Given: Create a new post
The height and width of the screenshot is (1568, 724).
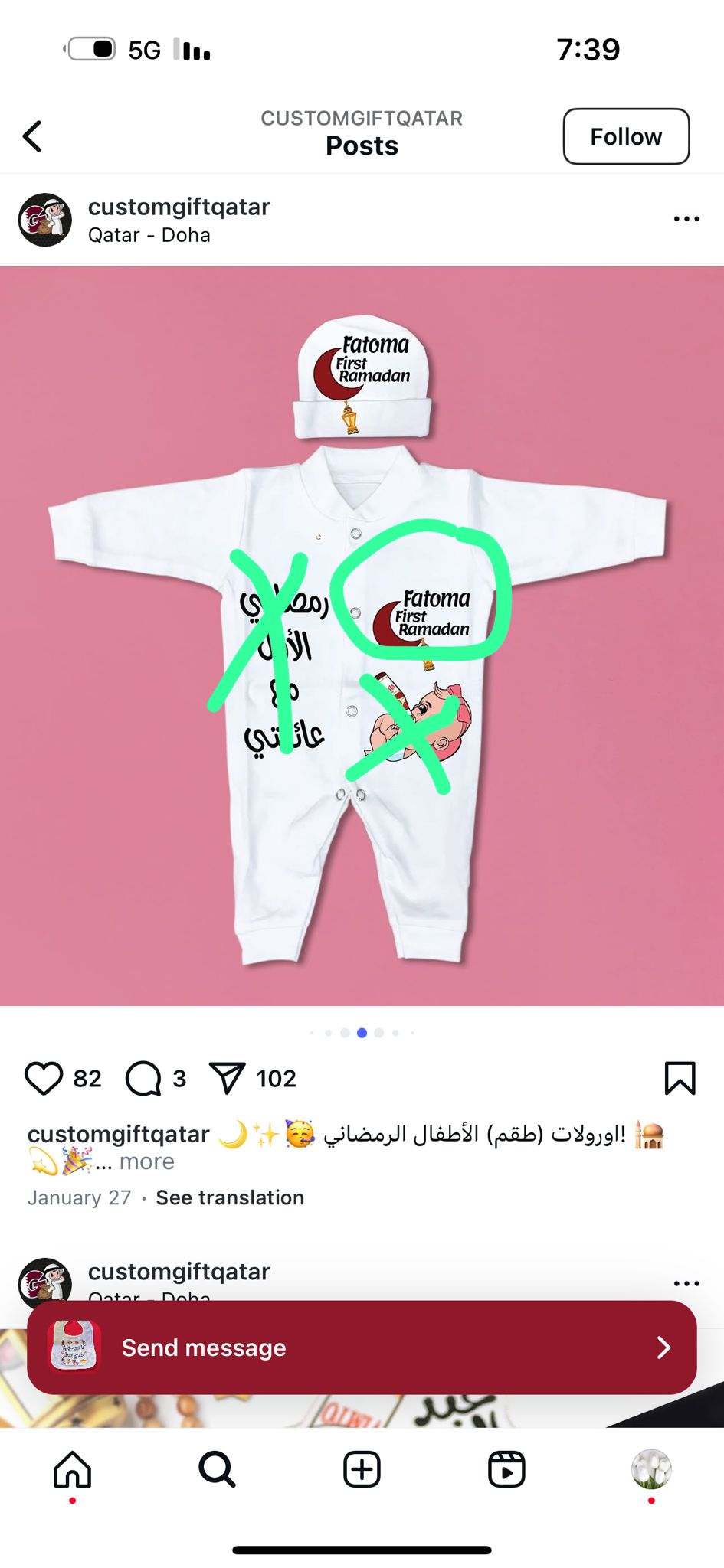Looking at the screenshot, I should 362,1469.
